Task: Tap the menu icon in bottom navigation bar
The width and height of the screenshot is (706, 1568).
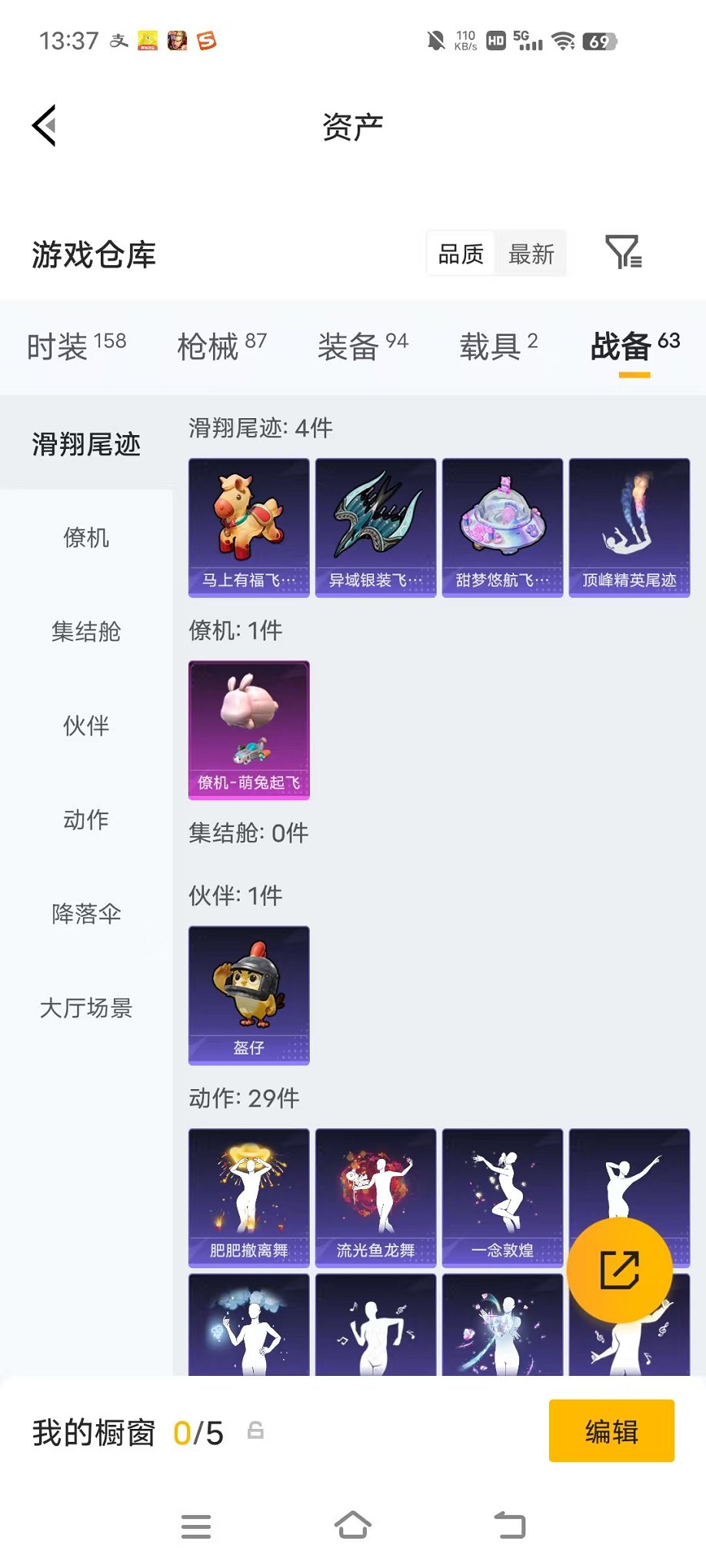Action: point(196,1526)
